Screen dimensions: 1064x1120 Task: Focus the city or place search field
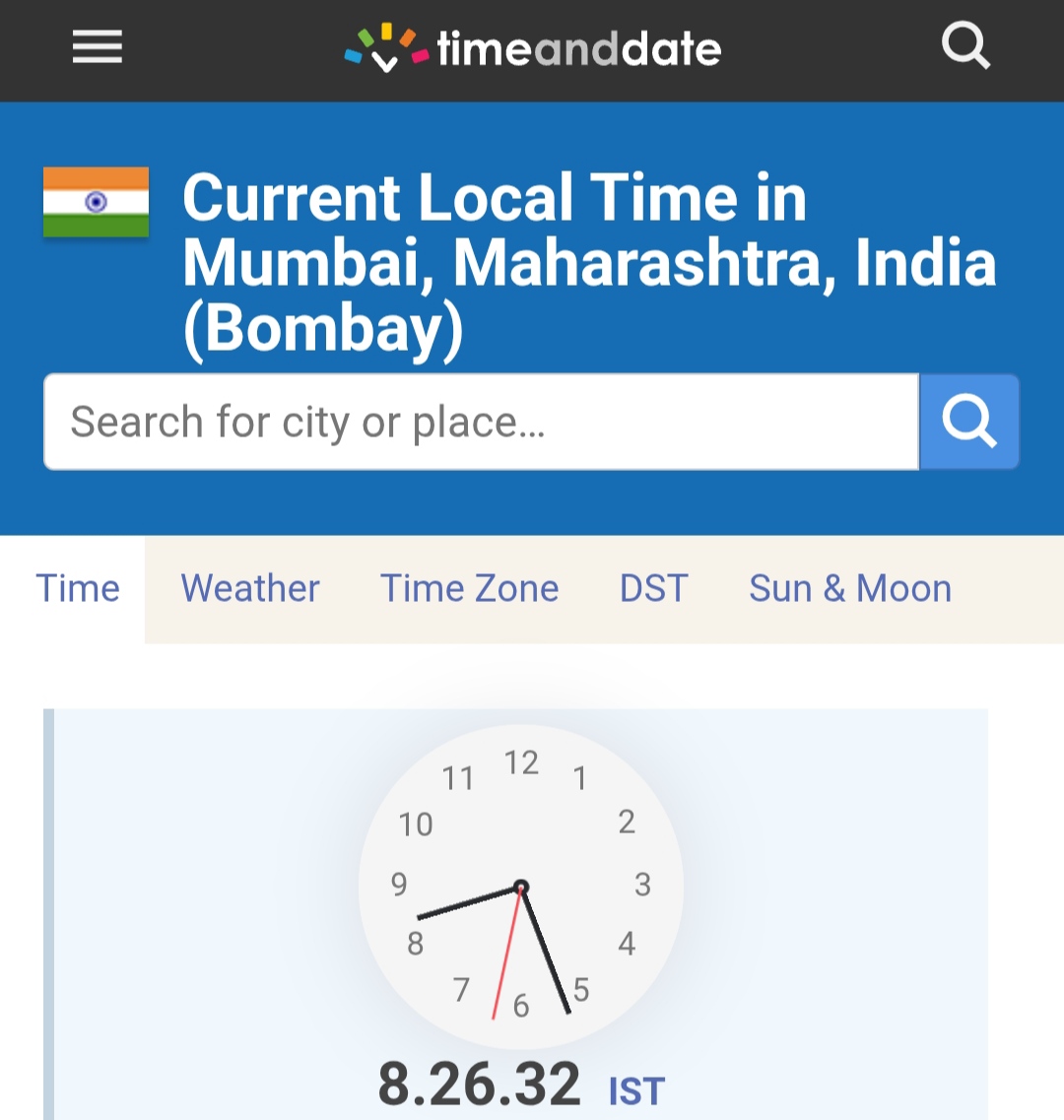pos(481,422)
